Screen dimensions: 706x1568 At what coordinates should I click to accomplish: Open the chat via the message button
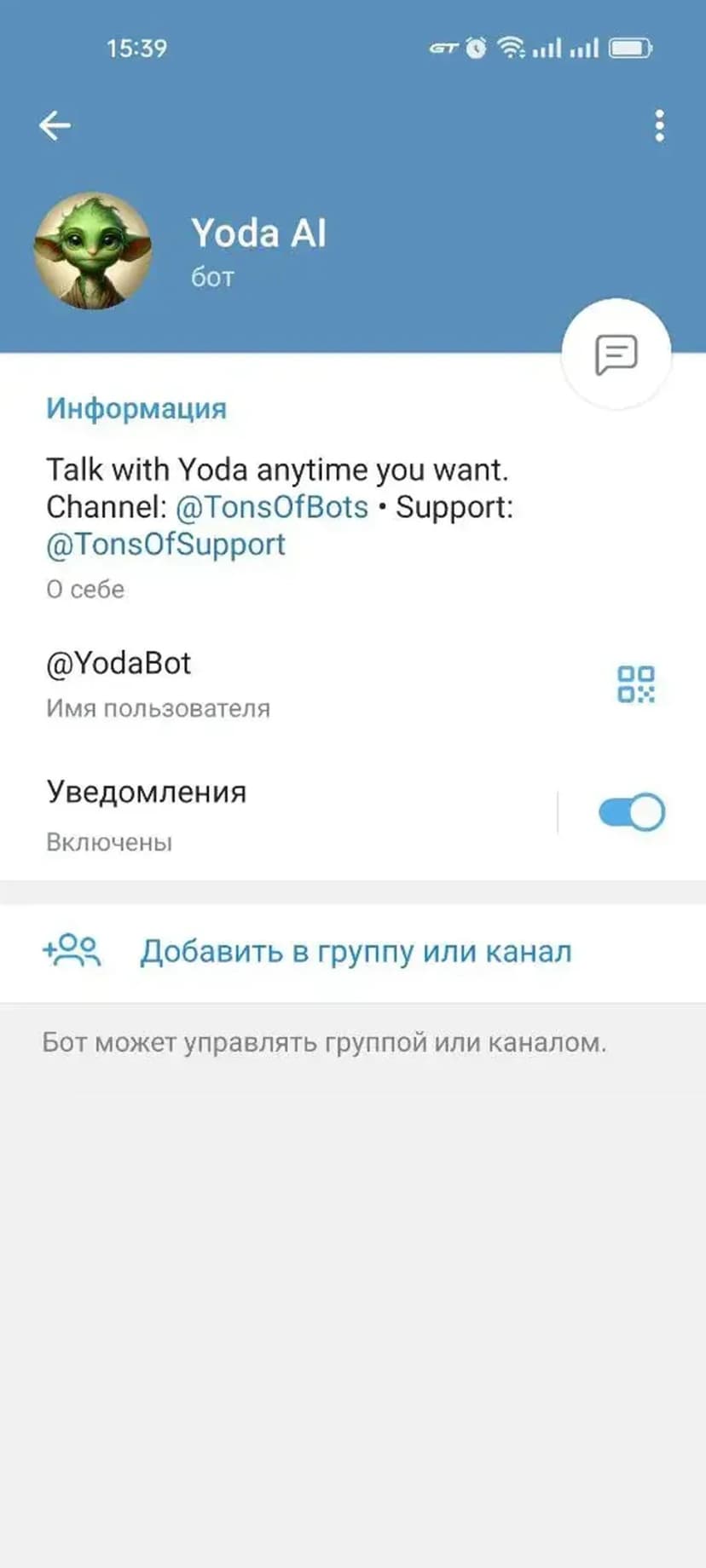[x=616, y=354]
